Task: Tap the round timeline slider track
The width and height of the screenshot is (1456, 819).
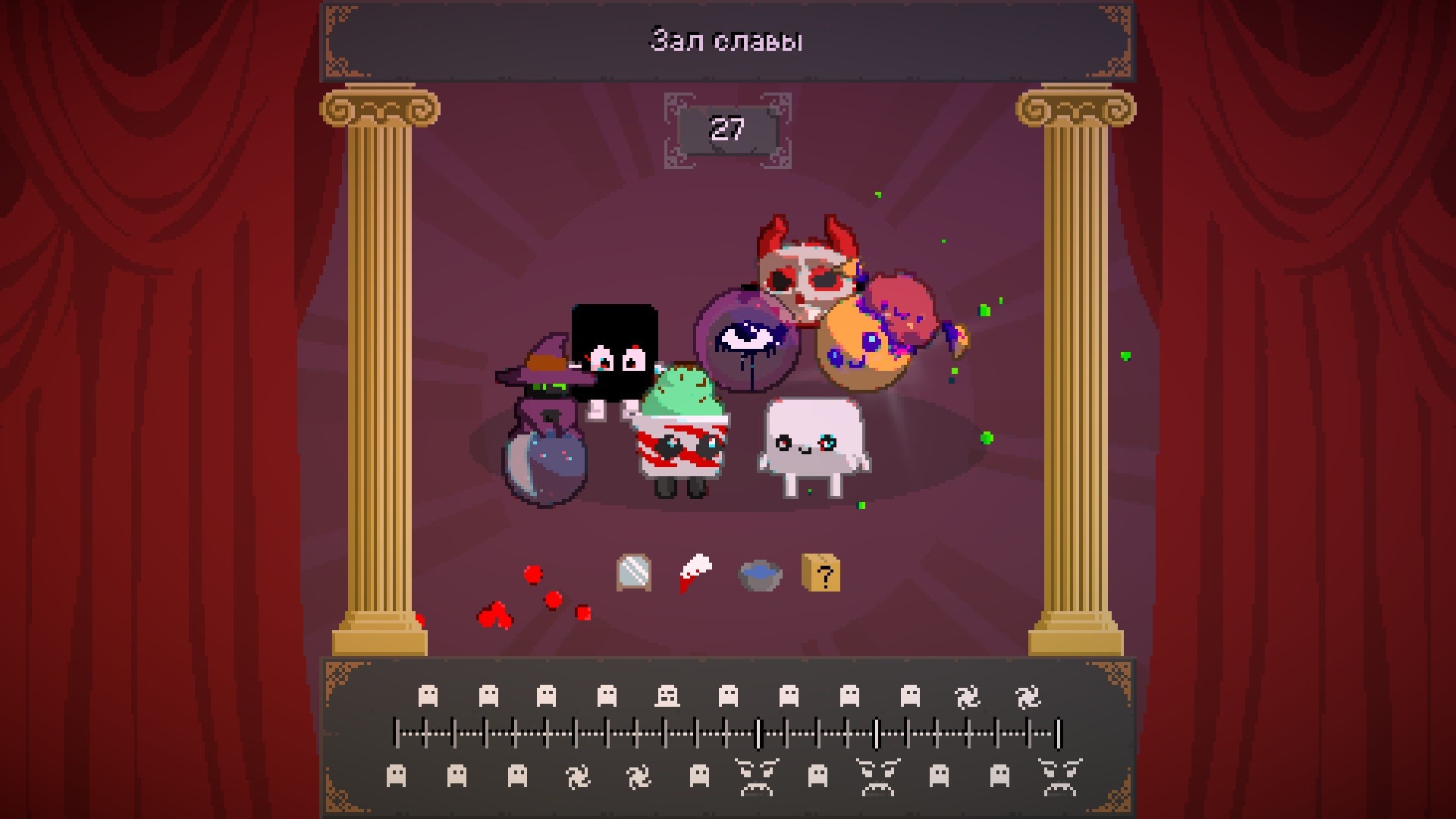Action: 726,733
